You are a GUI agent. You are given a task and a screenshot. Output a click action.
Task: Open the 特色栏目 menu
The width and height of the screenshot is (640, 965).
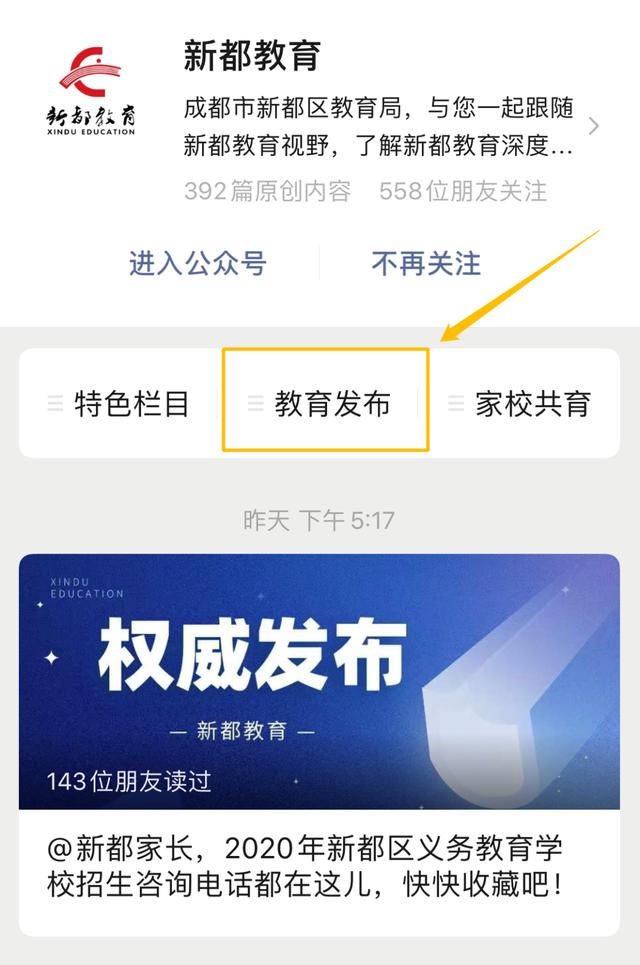tap(119, 404)
